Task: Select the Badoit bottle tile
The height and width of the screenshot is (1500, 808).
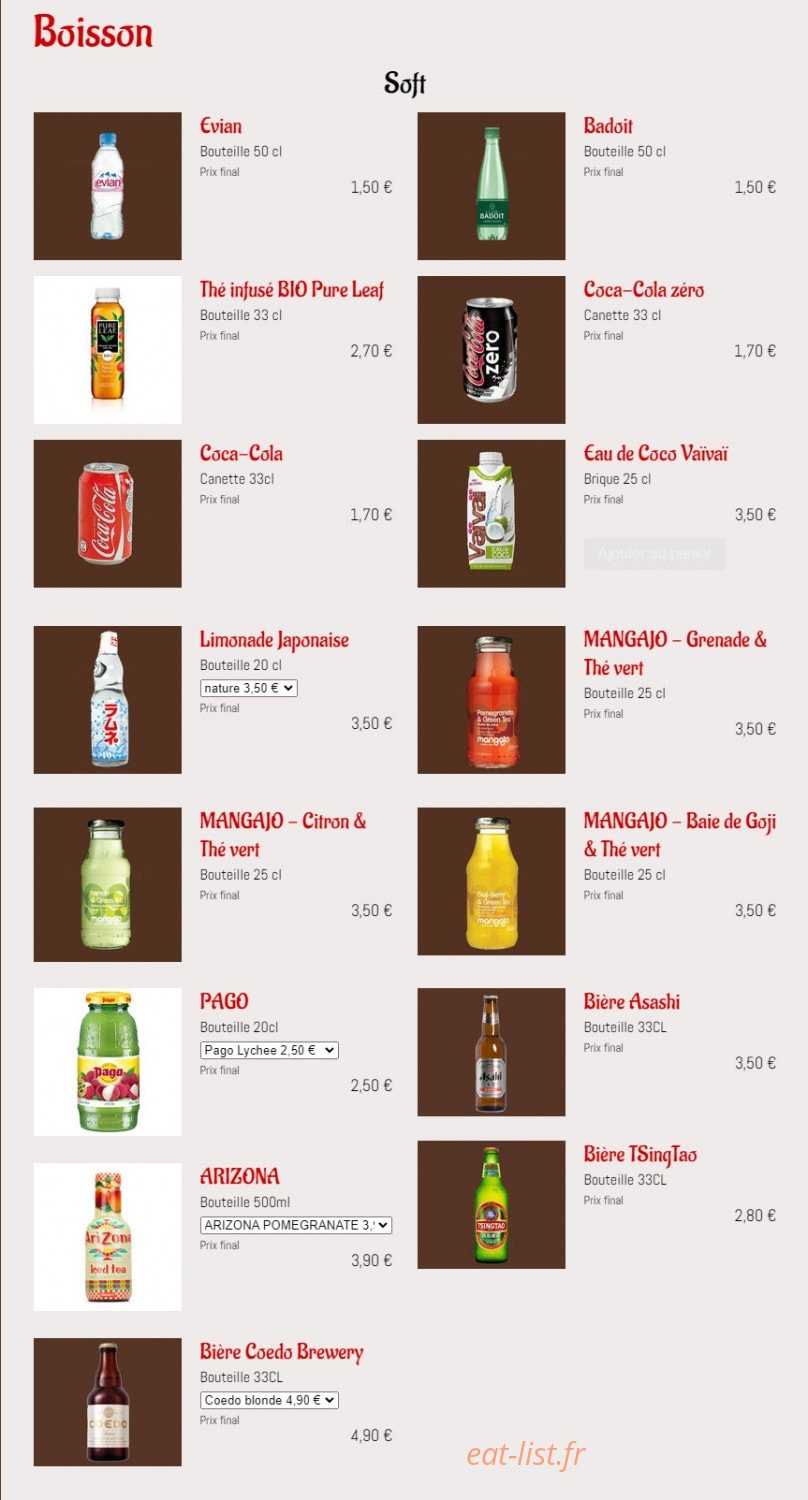Action: [x=491, y=186]
